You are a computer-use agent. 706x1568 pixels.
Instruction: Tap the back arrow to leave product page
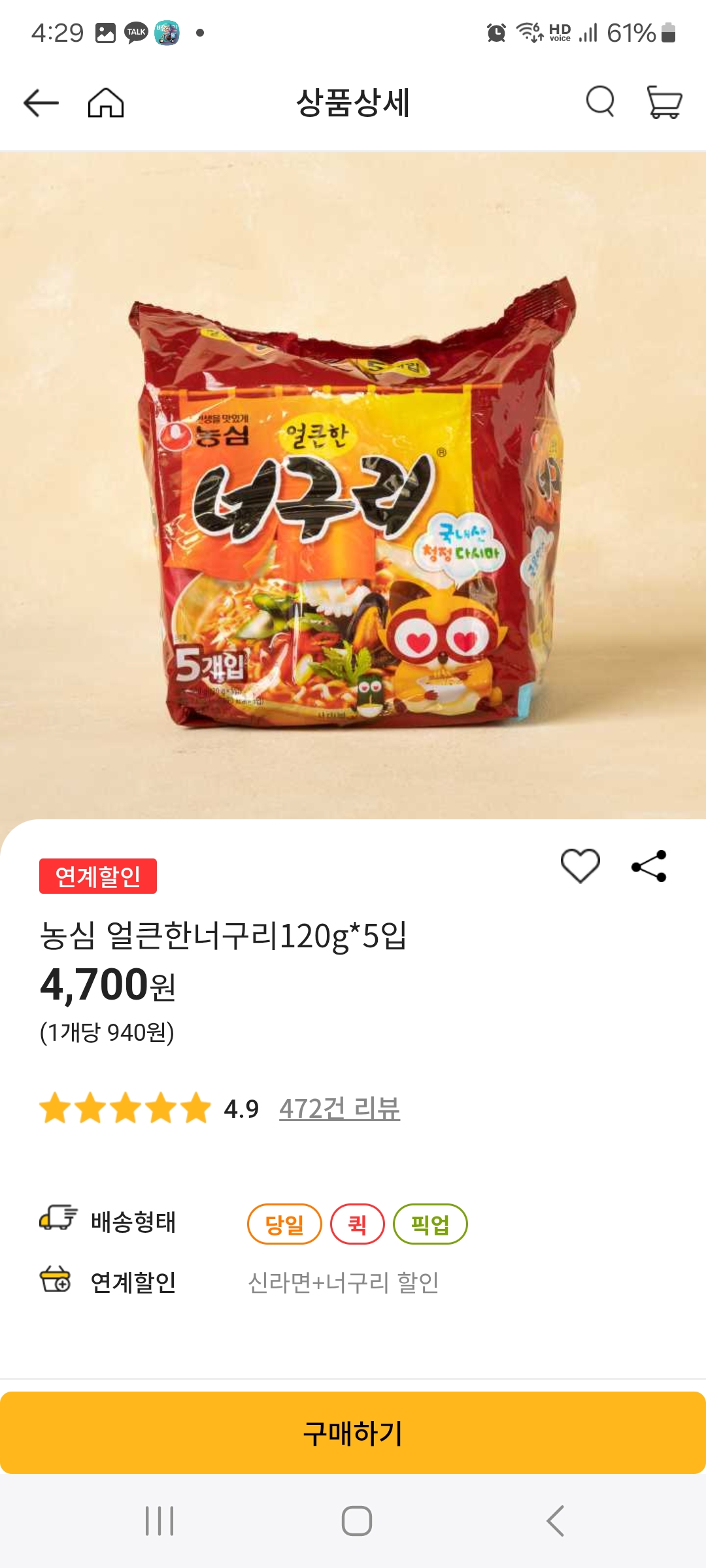point(41,103)
